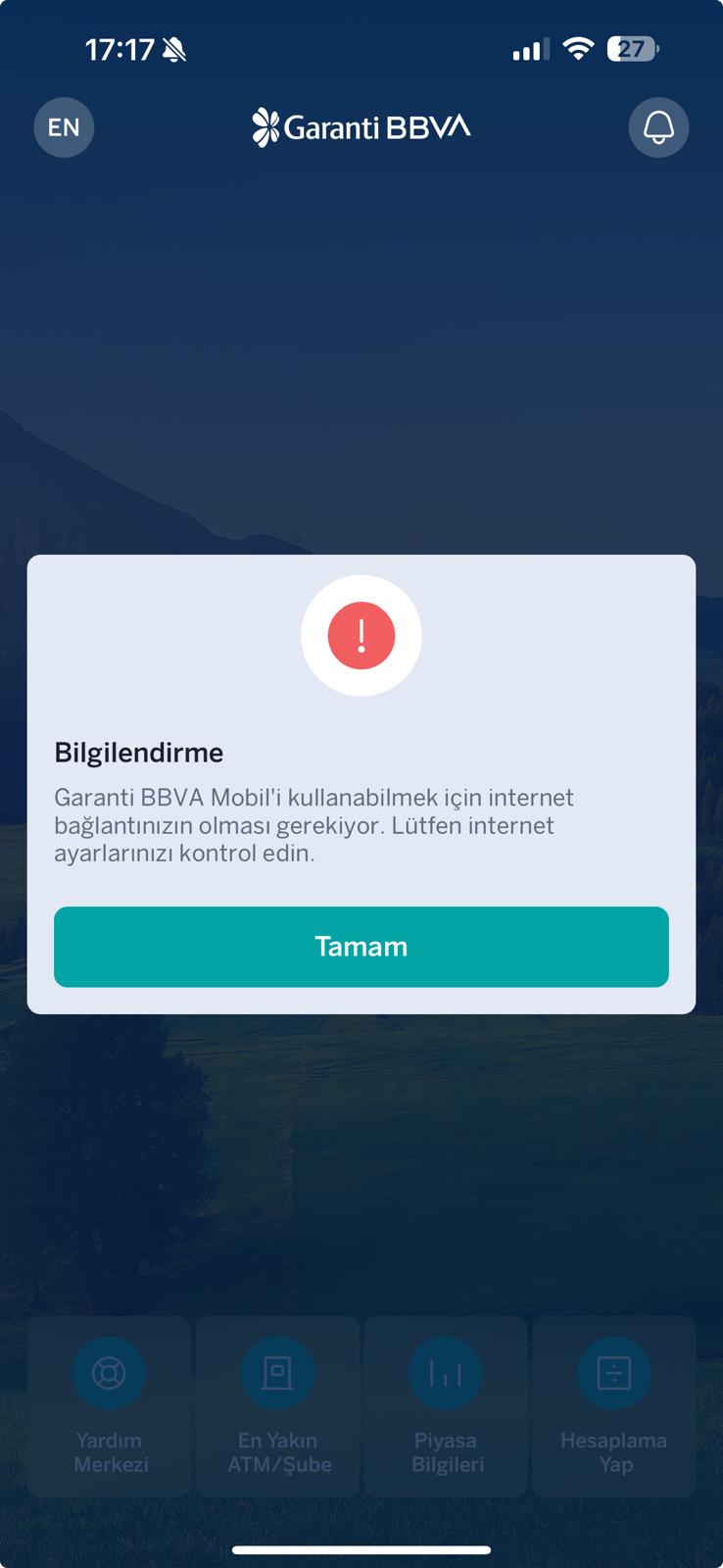The image size is (723, 1568).
Task: Find En Yakın ATM/Şube
Action: 278,1405
